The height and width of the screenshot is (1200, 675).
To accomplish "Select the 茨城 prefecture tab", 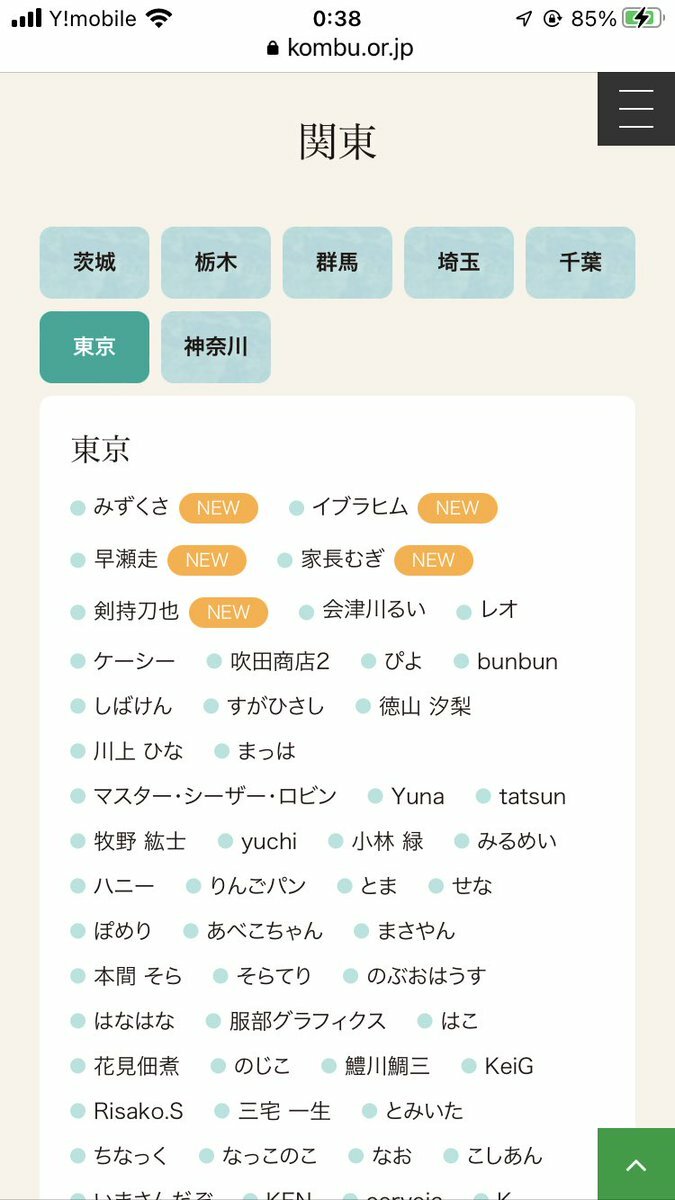I will coord(94,263).
